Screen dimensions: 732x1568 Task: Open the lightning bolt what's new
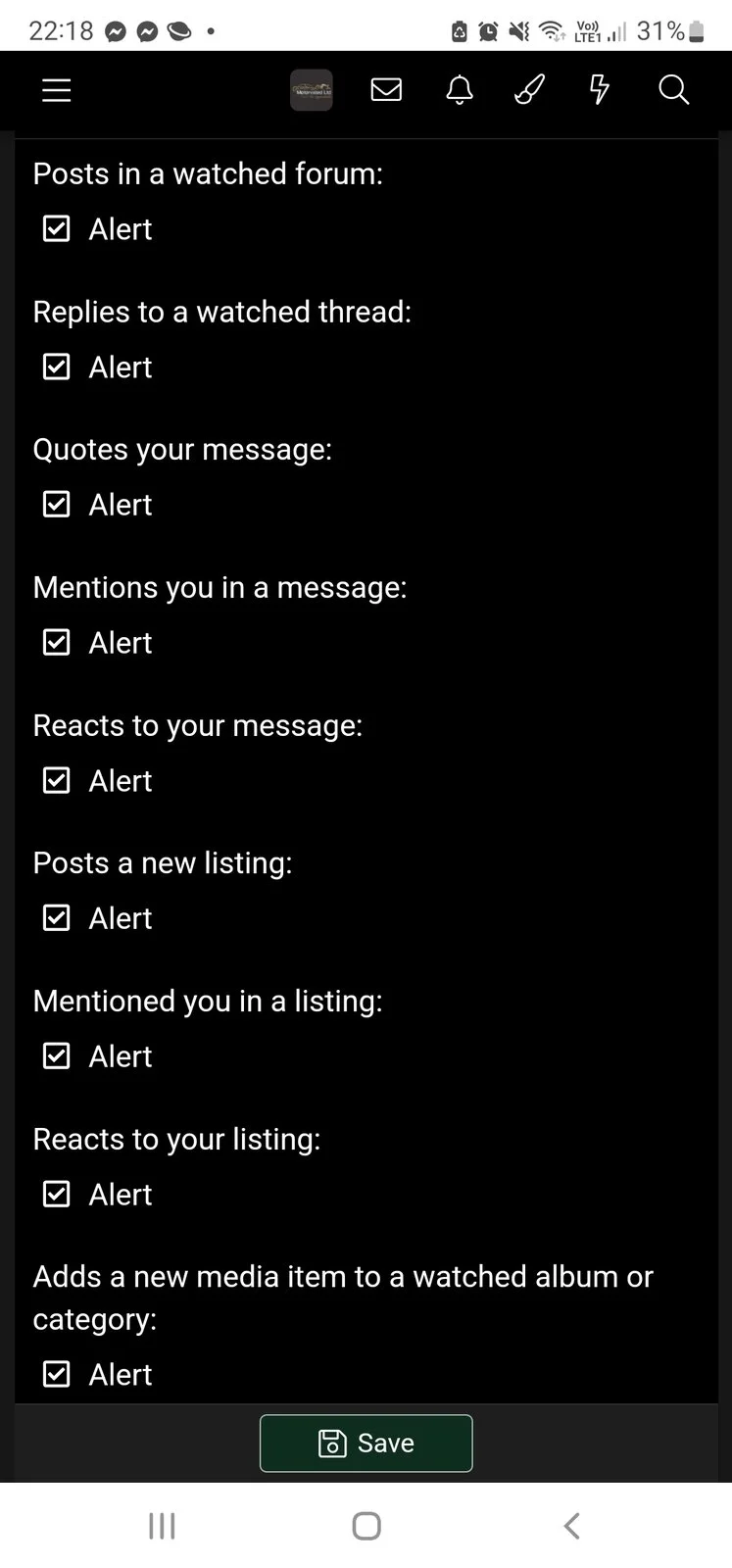point(599,91)
